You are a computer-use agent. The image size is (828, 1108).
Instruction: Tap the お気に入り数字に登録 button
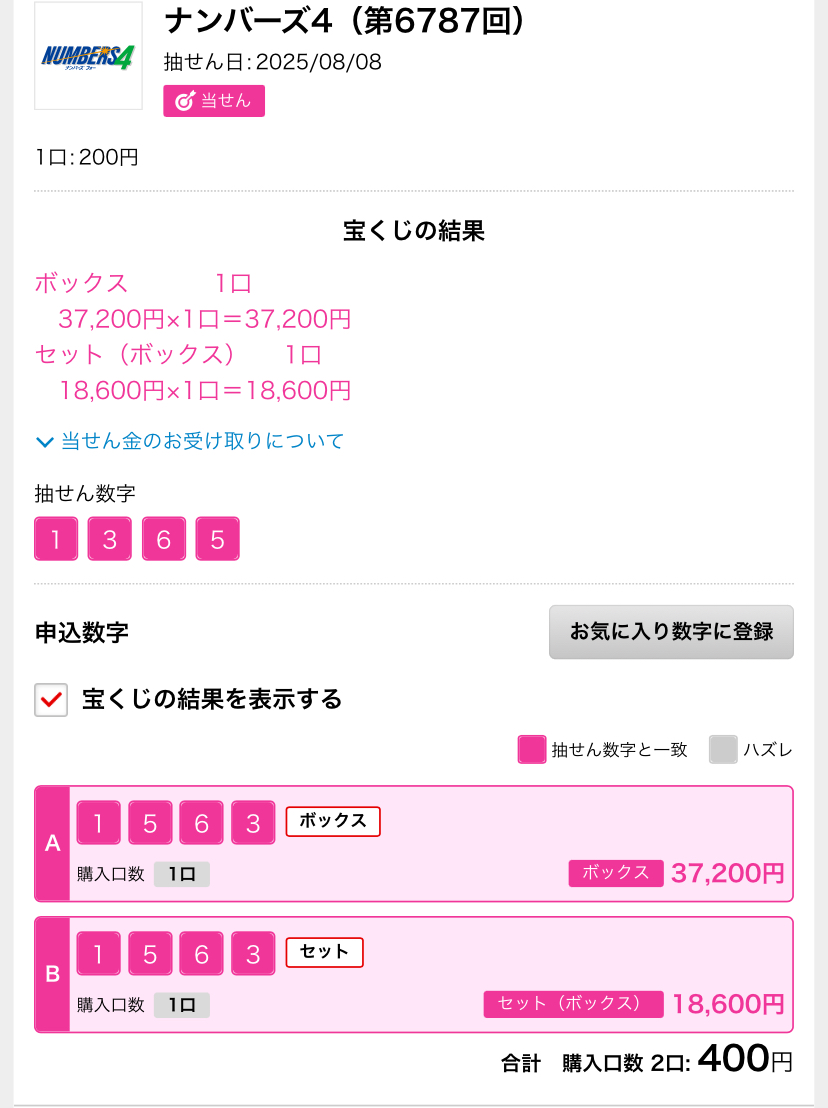pyautogui.click(x=671, y=632)
